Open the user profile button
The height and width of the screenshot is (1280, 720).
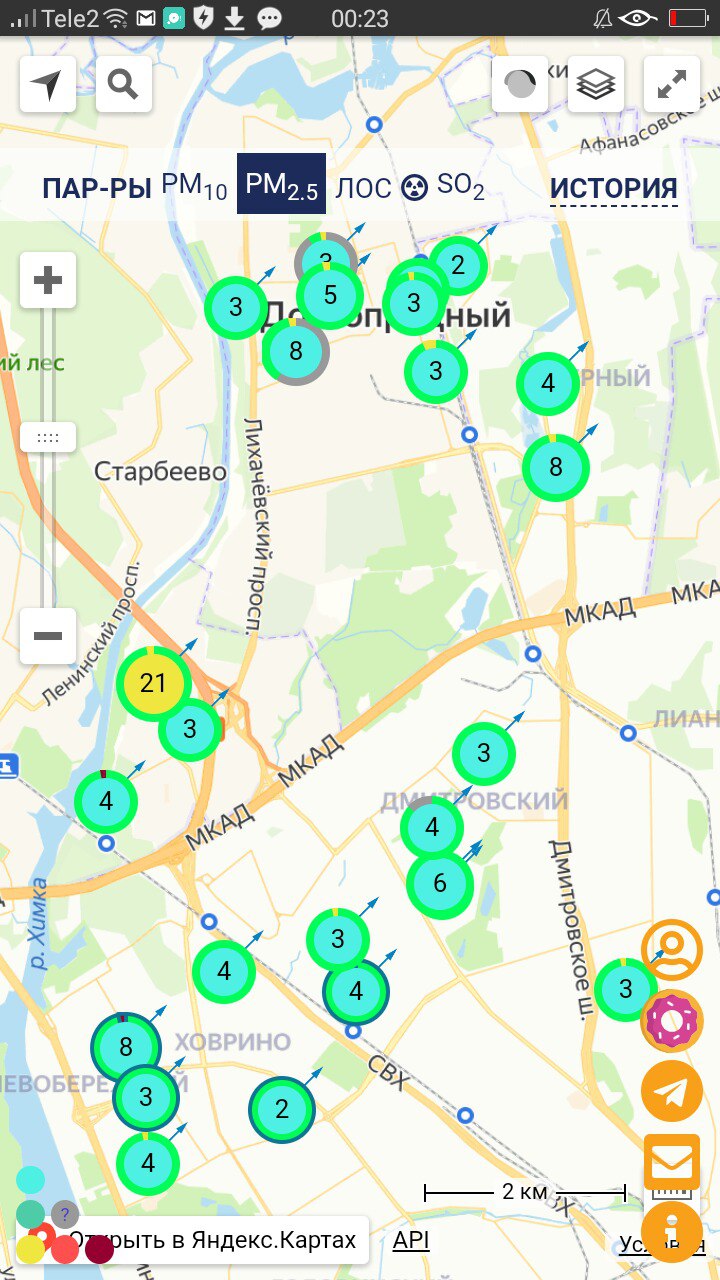[x=672, y=948]
